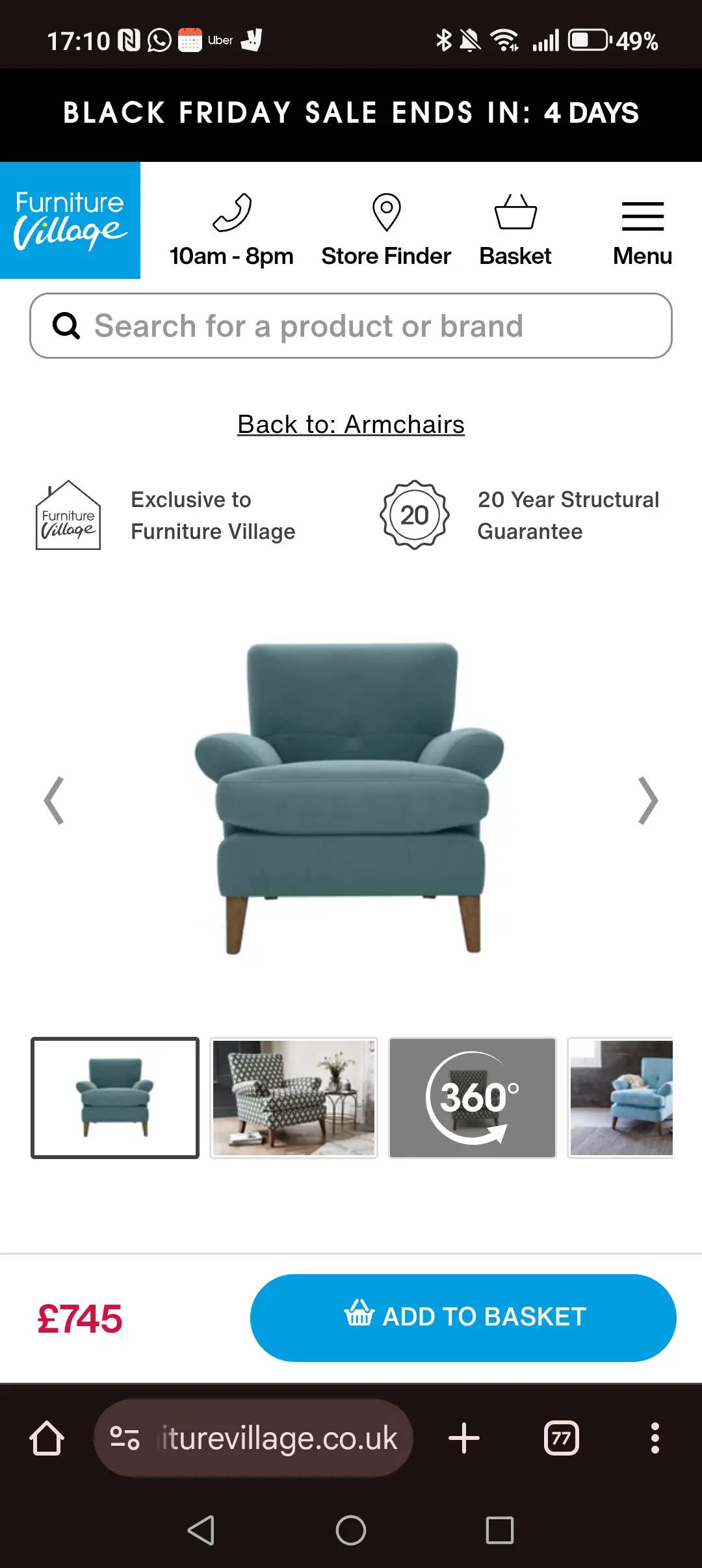Image resolution: width=702 pixels, height=1568 pixels.
Task: Go to the browser home page
Action: click(x=47, y=1438)
